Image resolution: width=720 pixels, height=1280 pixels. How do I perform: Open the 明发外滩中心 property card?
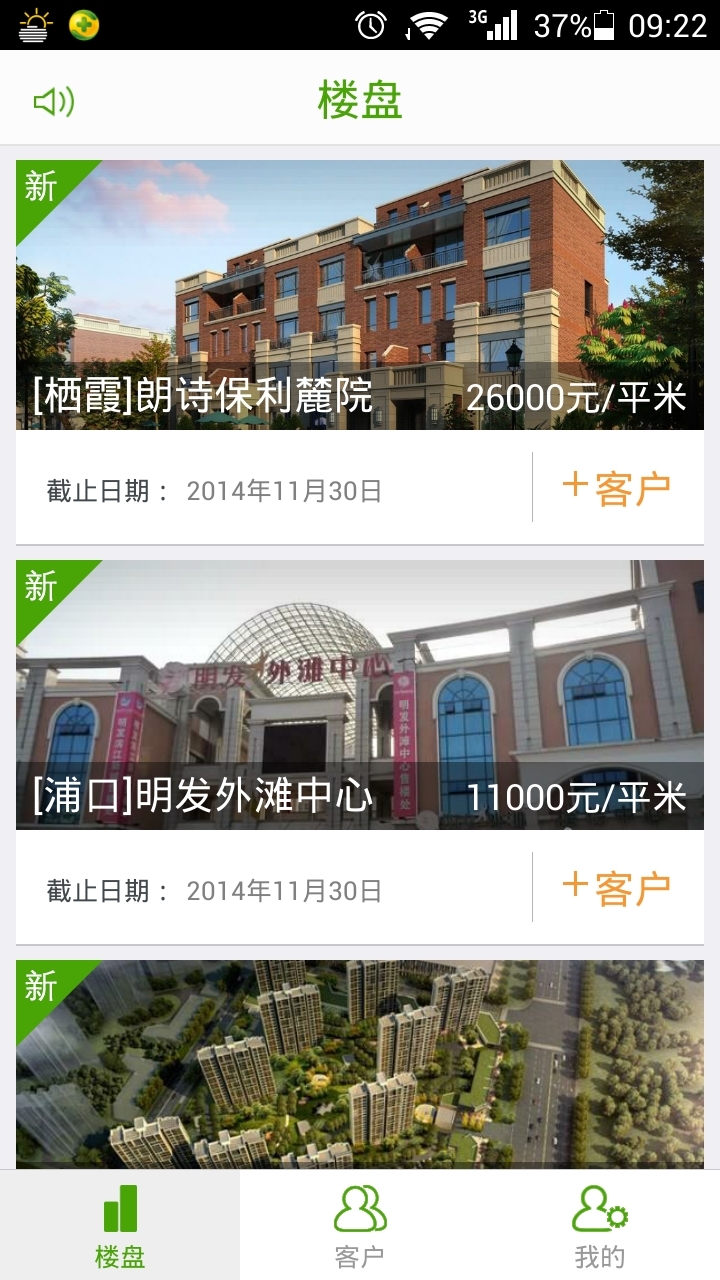click(x=359, y=695)
